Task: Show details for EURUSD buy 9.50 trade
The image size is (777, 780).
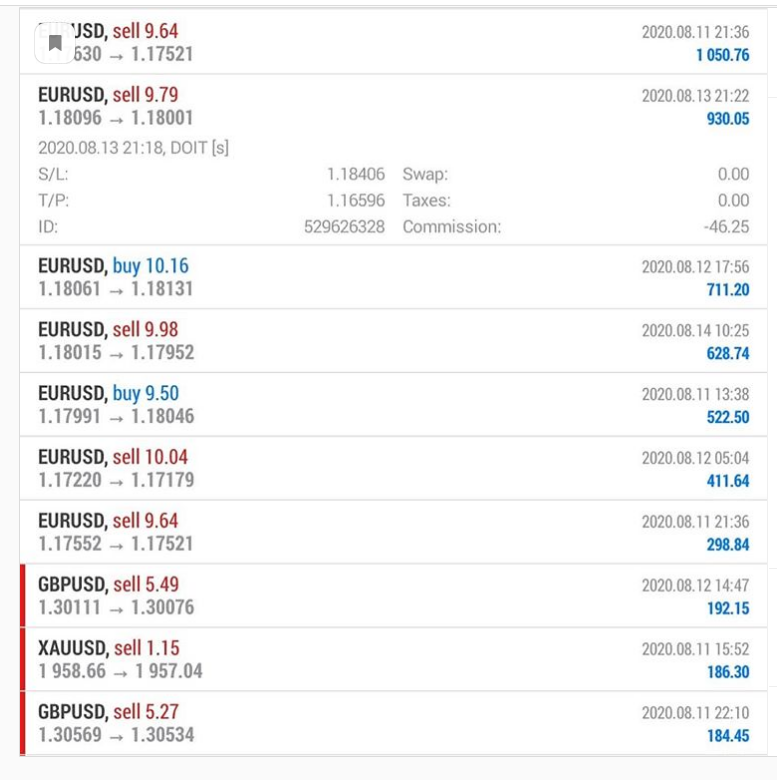Action: tap(393, 405)
